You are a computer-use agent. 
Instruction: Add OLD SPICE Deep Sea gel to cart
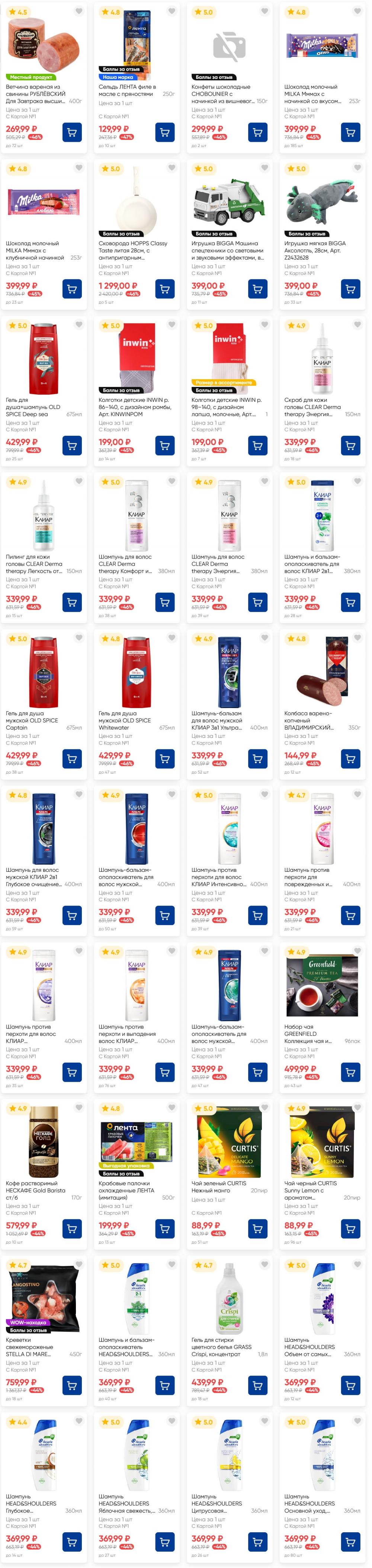[72, 445]
